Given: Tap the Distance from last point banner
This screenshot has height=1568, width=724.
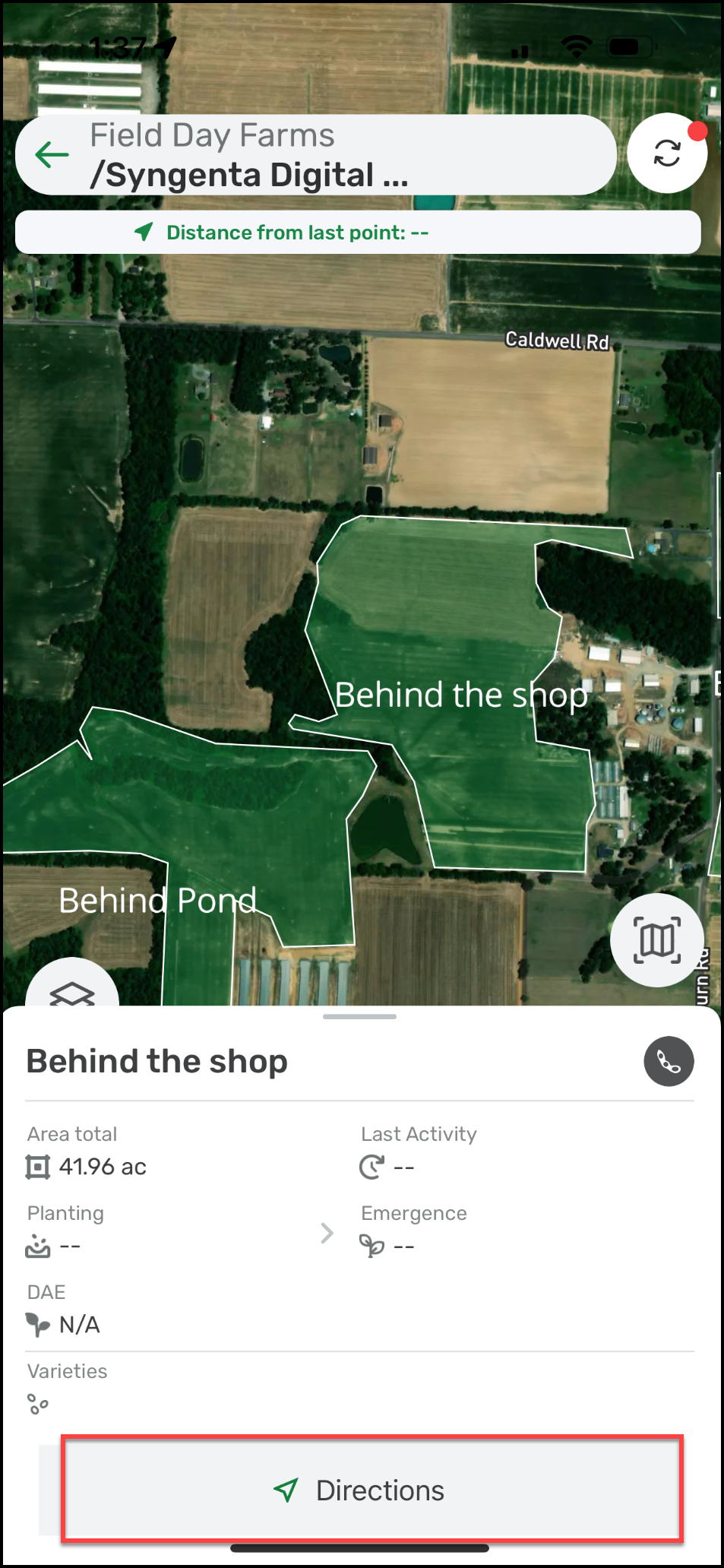Looking at the screenshot, I should coord(358,233).
